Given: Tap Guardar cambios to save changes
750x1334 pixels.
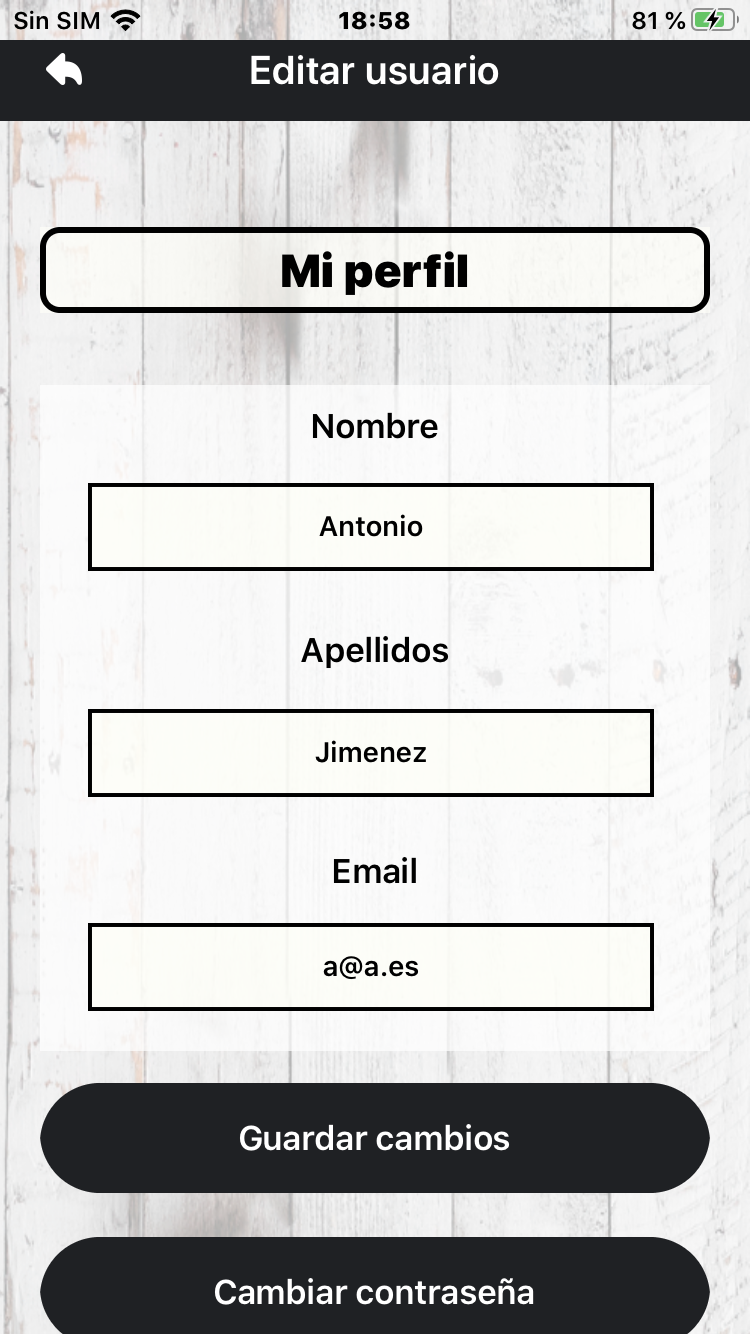Looking at the screenshot, I should coord(374,1138).
